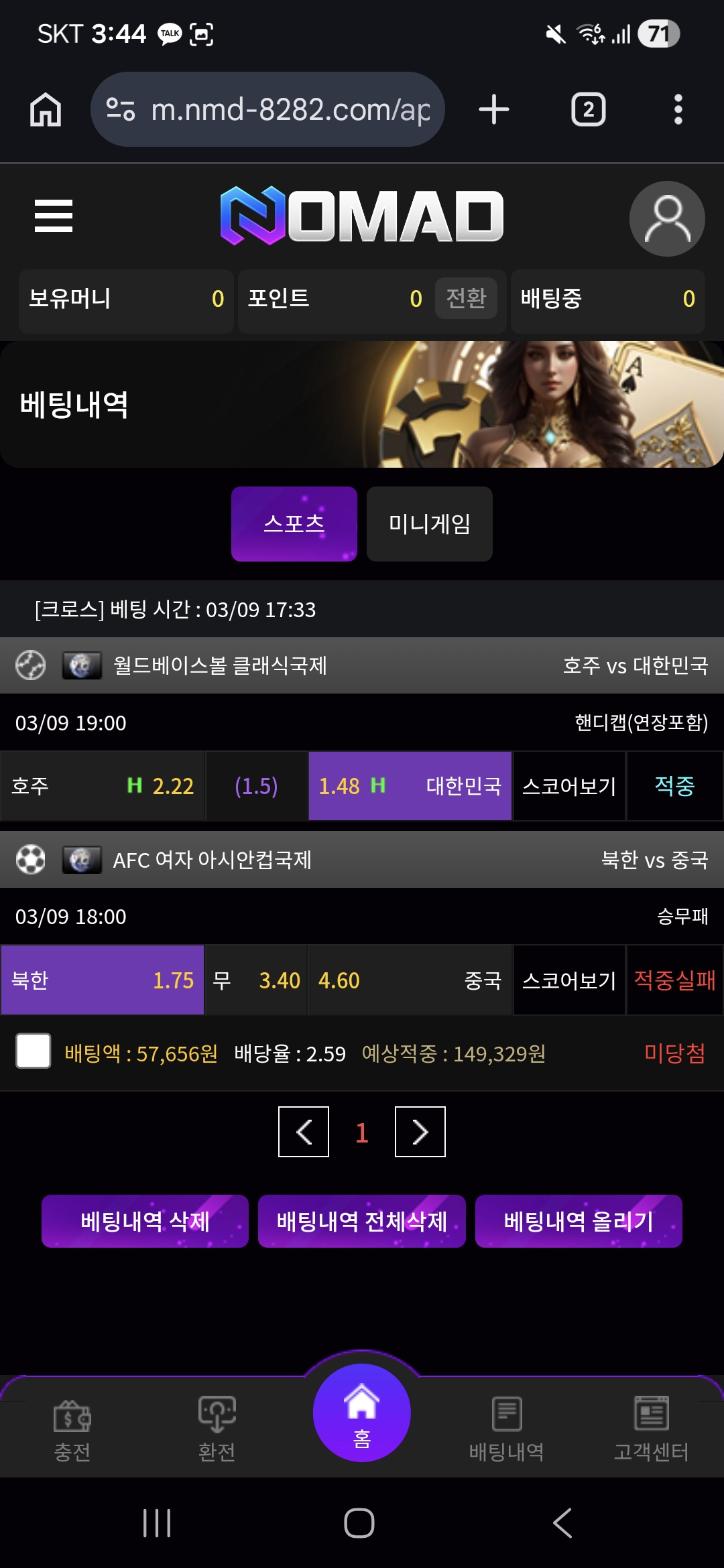Screen dimensions: 724x1568
Task: Open the browser tab switcher
Action: [588, 109]
